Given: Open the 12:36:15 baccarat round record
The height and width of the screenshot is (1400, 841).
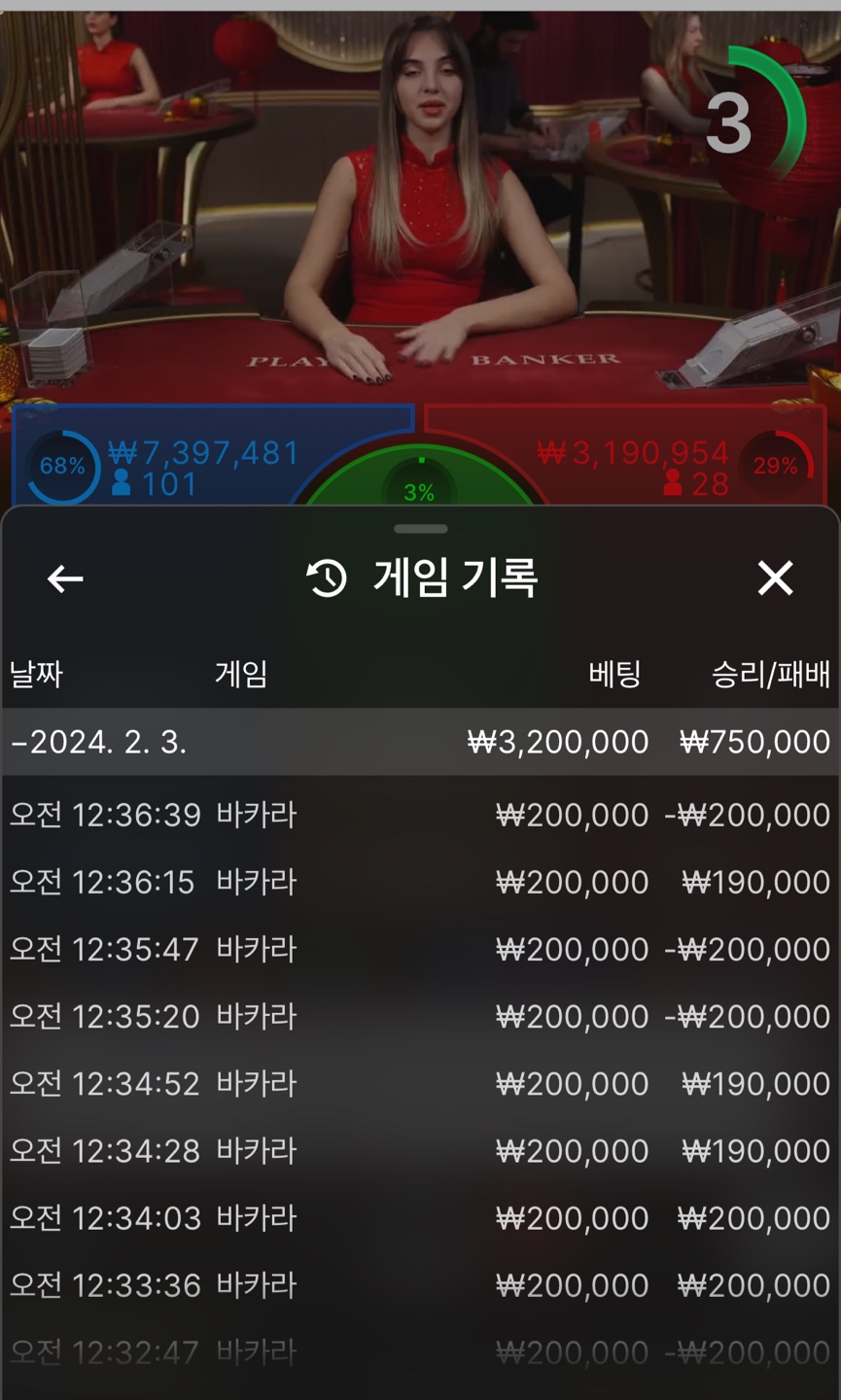Looking at the screenshot, I should [420, 882].
